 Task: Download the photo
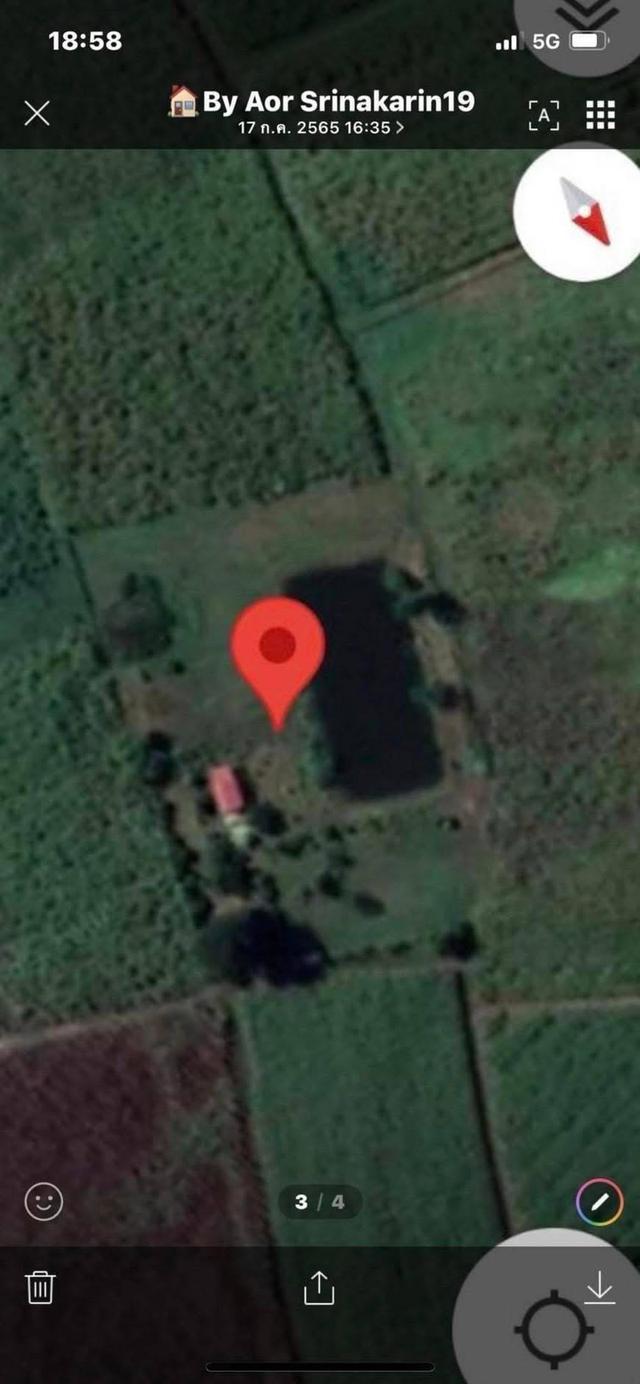point(599,1288)
